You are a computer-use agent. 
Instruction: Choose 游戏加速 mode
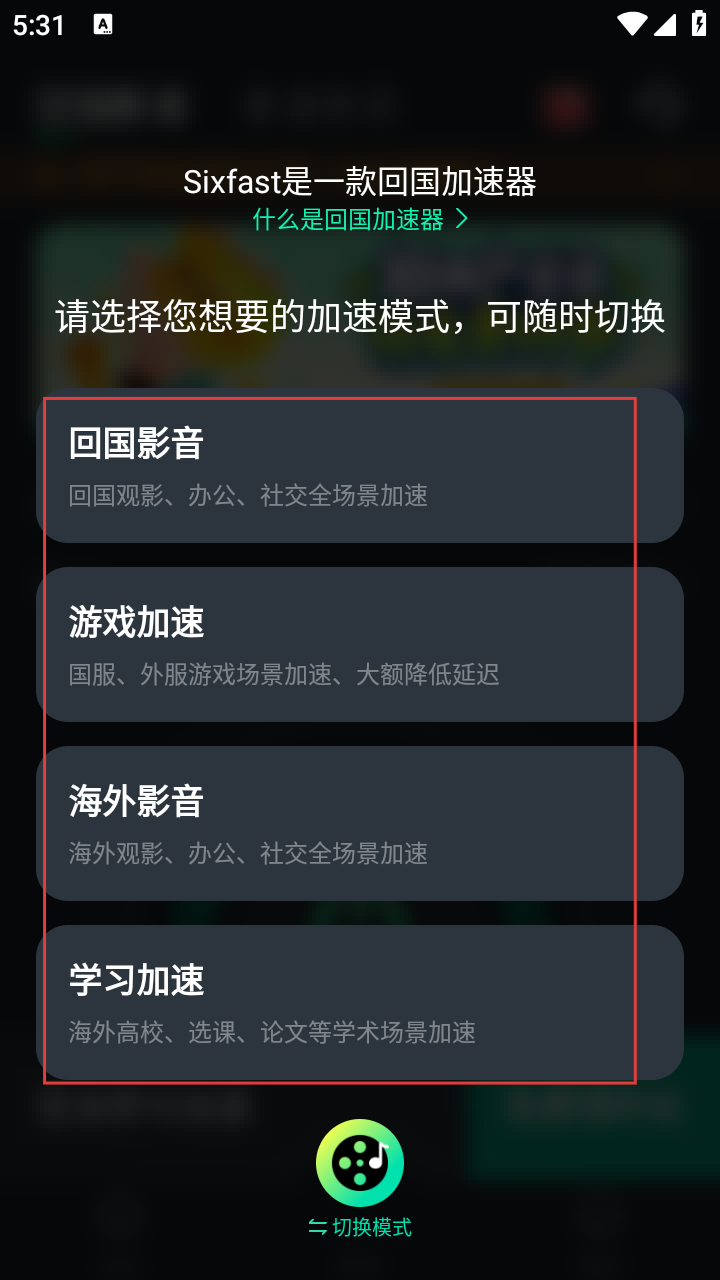(360, 645)
